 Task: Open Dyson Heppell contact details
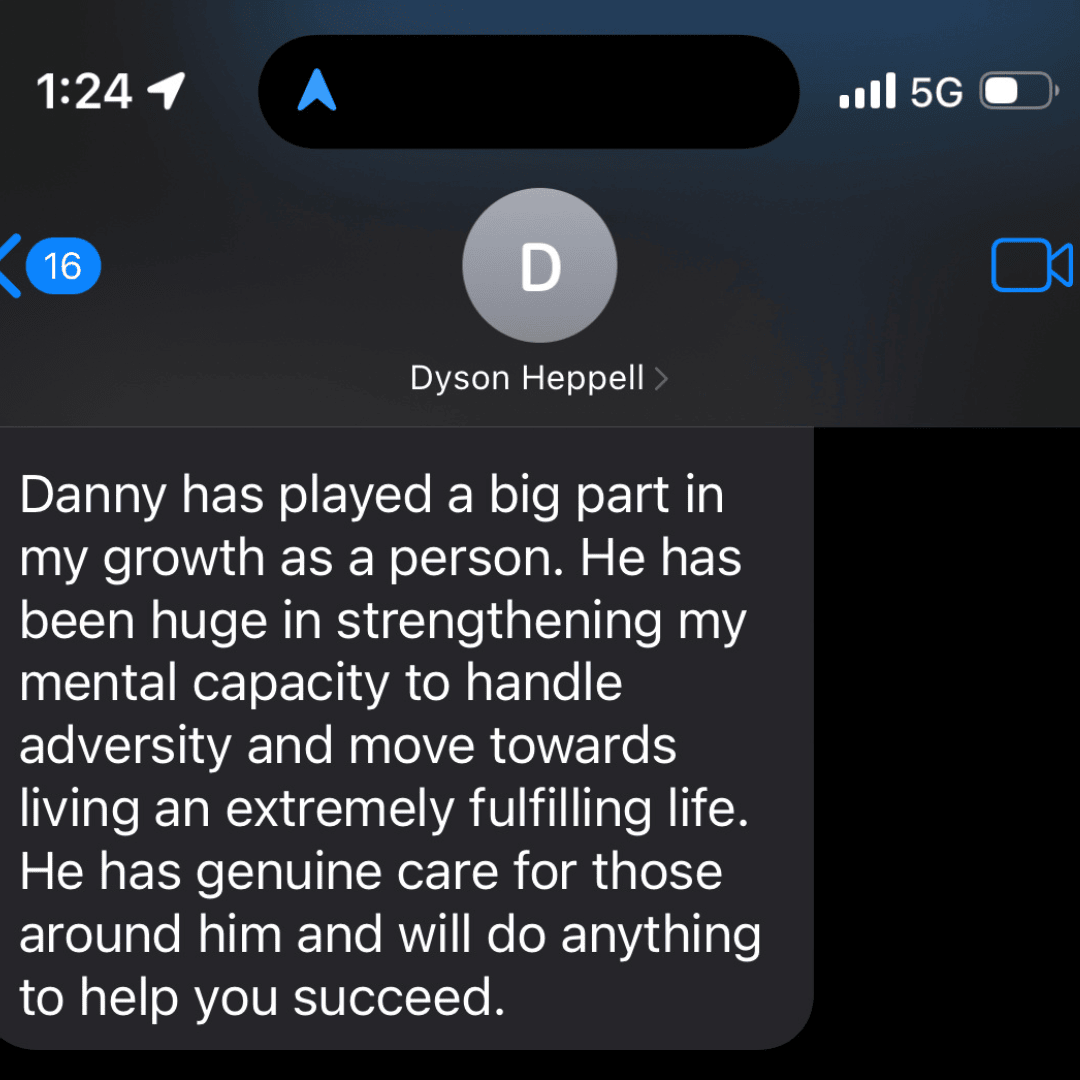[538, 379]
